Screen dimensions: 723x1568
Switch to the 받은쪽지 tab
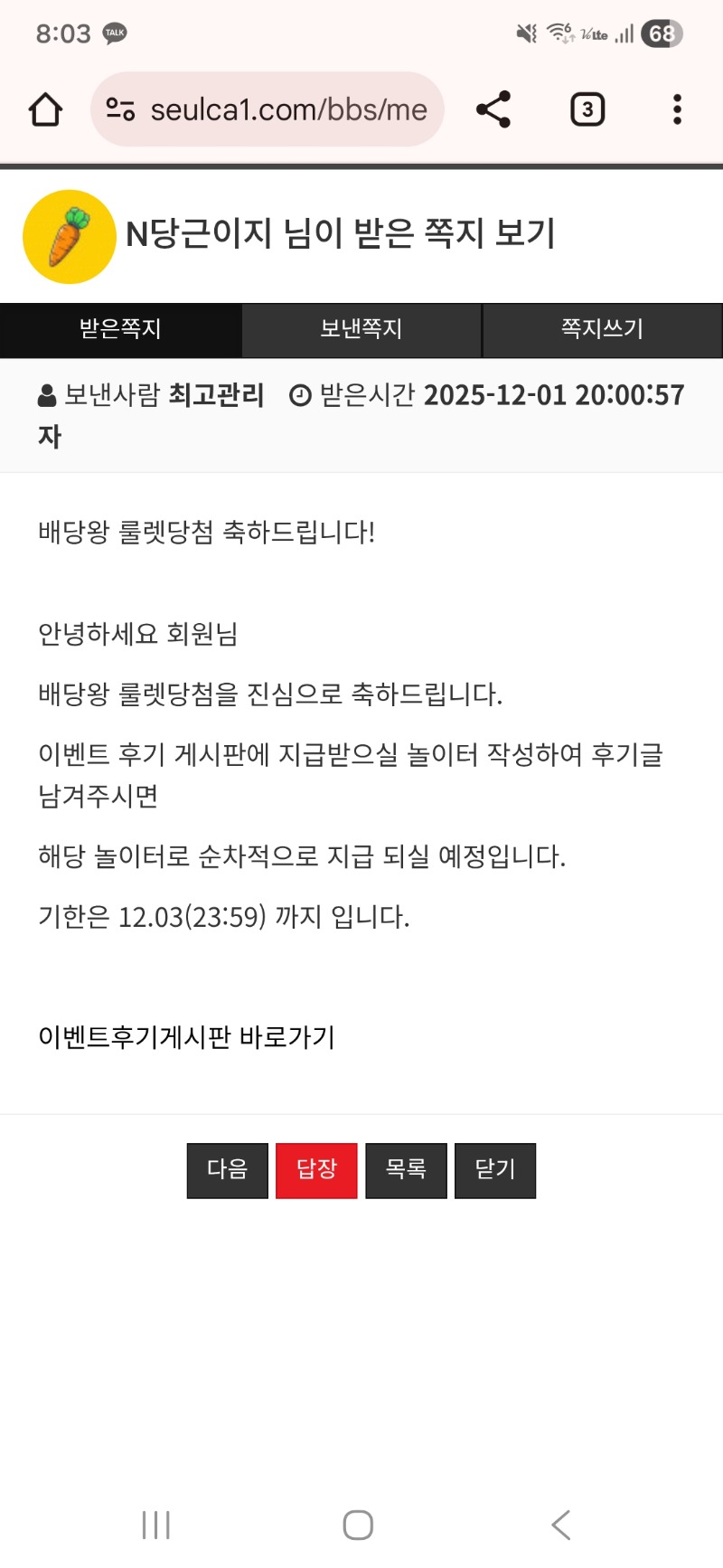pyautogui.click(x=120, y=330)
